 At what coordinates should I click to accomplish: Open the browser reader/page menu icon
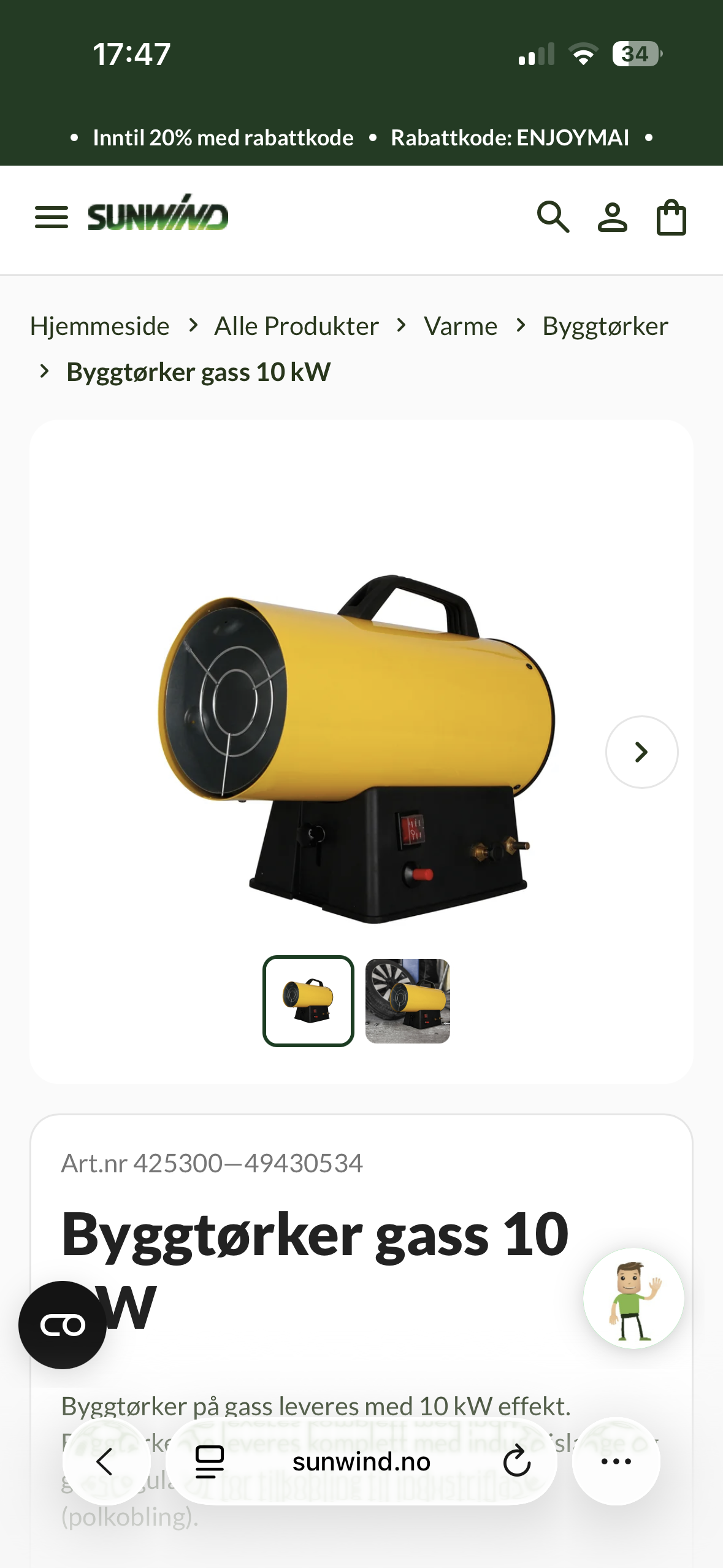click(209, 1462)
